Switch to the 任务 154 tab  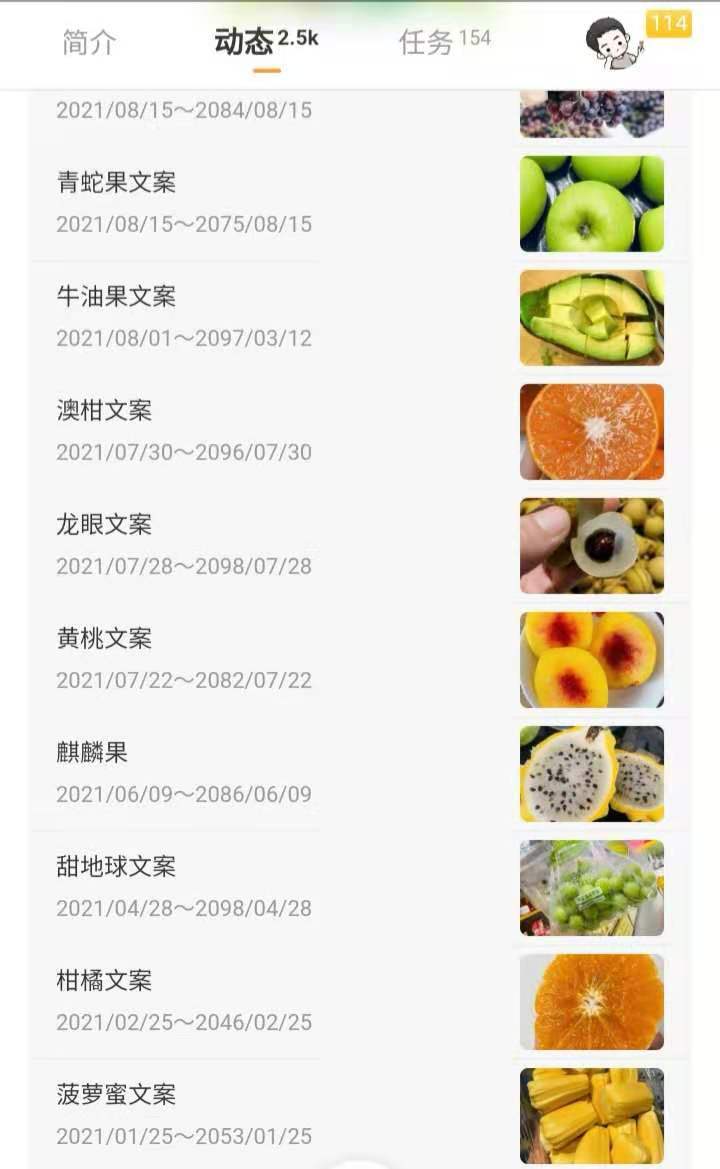coord(446,40)
